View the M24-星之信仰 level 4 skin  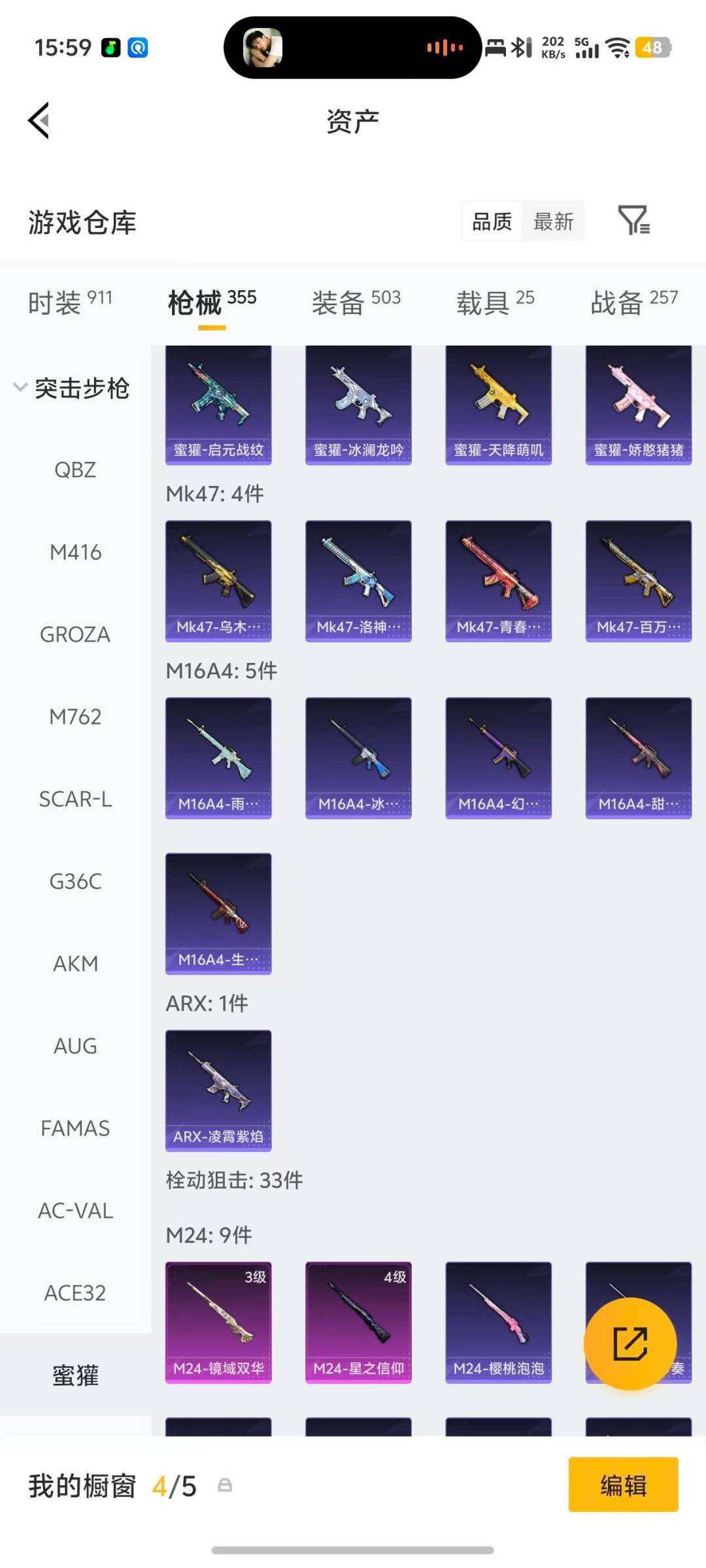pos(358,1321)
